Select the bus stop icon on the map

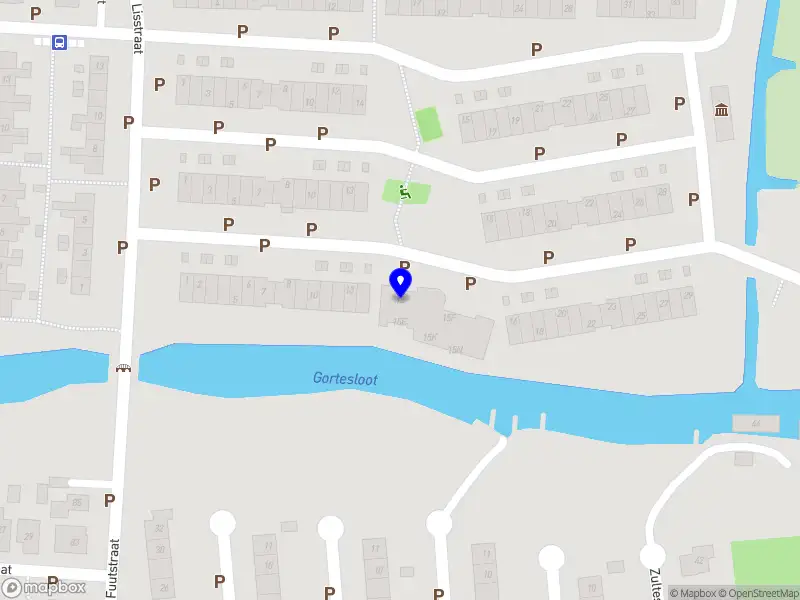[59, 42]
